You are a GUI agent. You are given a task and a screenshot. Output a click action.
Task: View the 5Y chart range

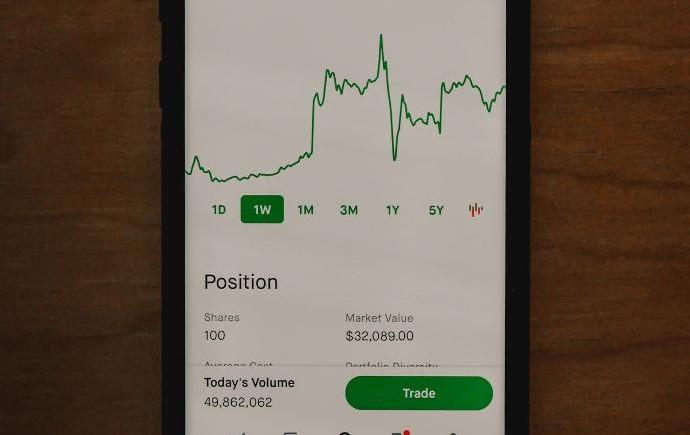436,210
